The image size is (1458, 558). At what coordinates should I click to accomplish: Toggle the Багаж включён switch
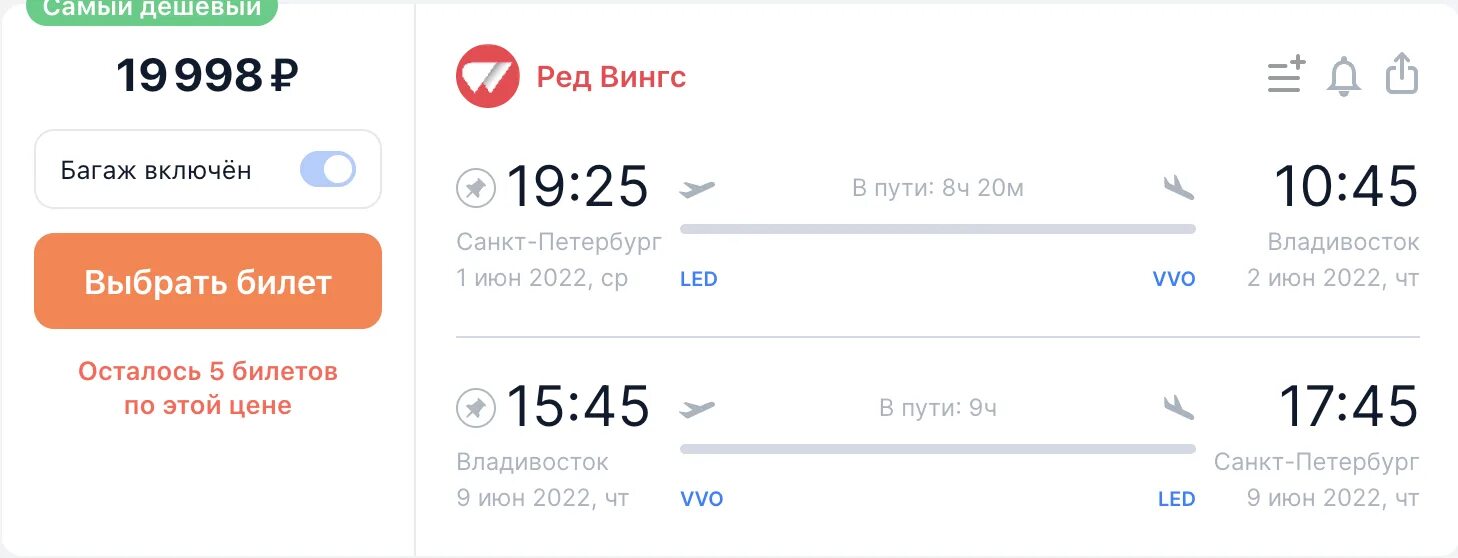pyautogui.click(x=327, y=170)
